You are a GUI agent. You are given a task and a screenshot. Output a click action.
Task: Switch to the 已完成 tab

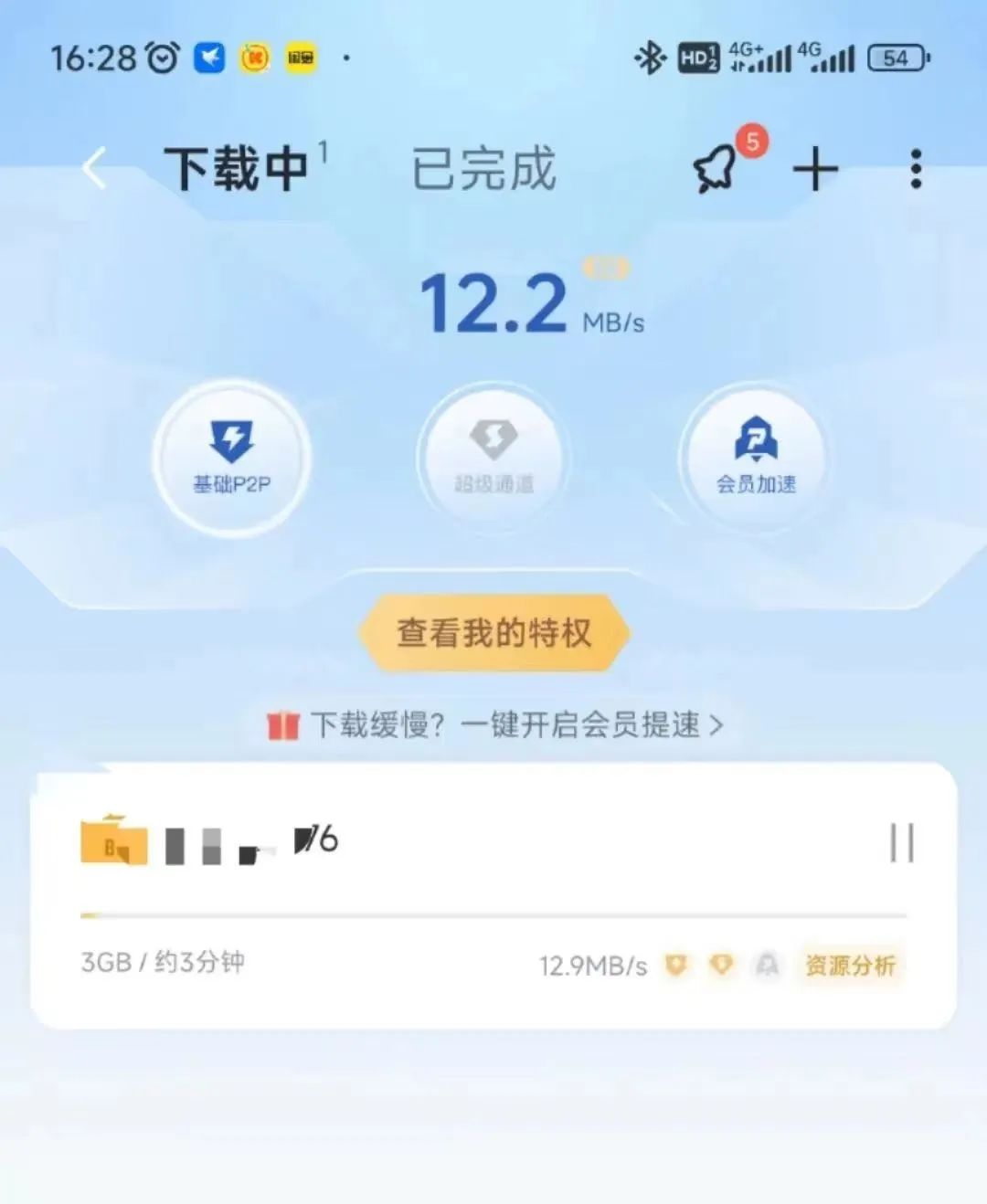point(483,170)
